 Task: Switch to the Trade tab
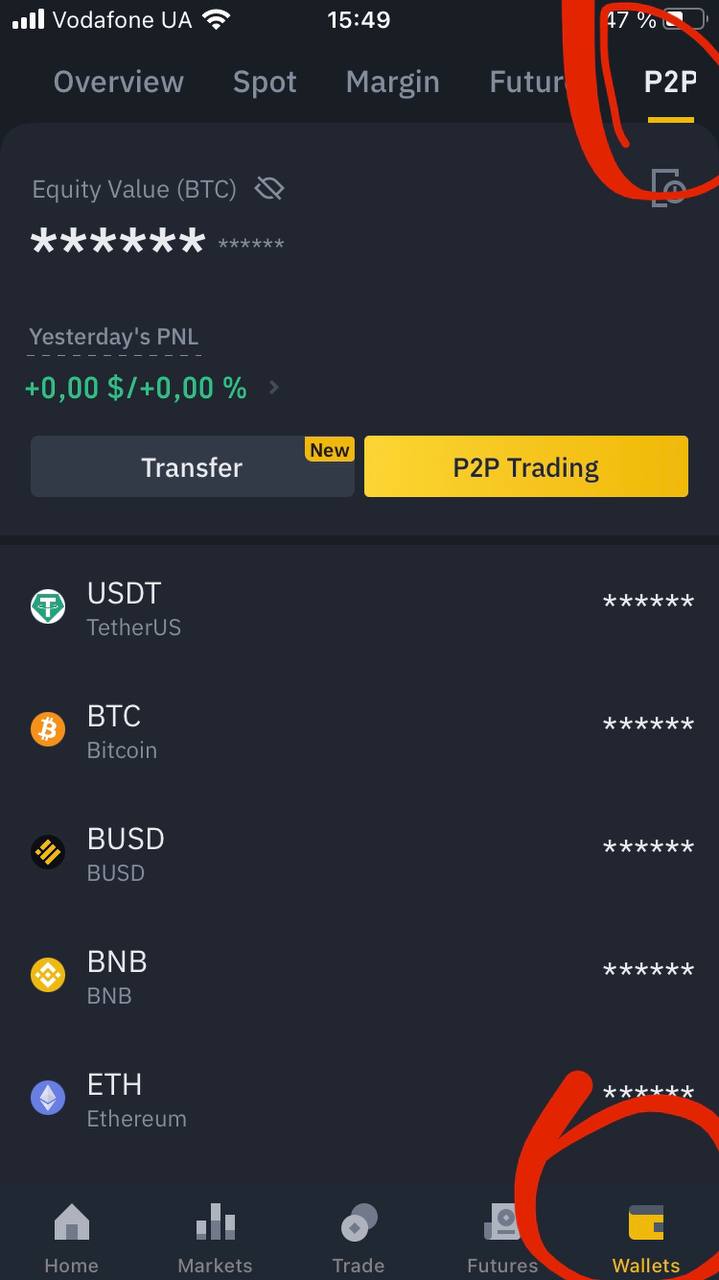(358, 1238)
